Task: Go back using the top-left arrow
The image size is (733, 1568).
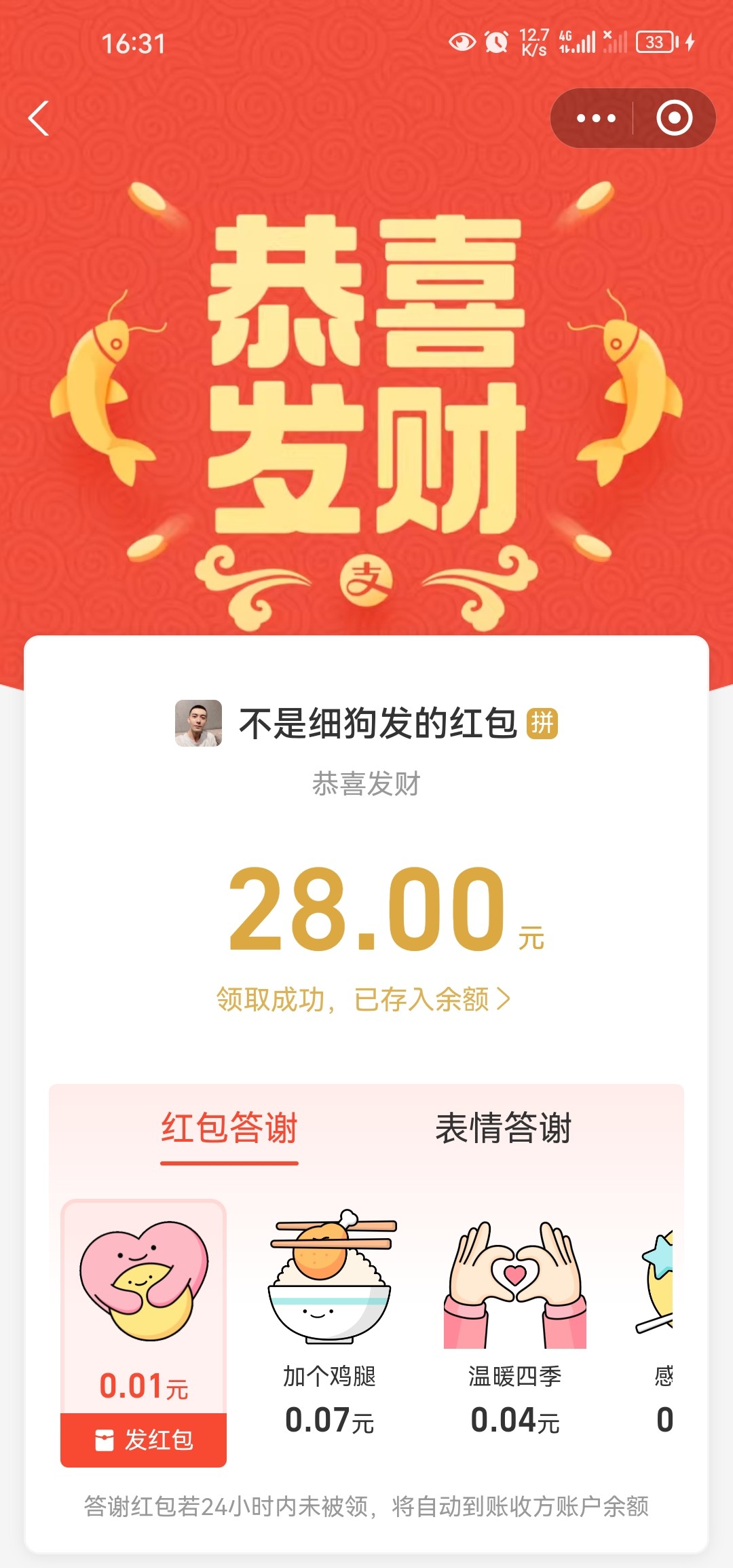Action: point(39,119)
